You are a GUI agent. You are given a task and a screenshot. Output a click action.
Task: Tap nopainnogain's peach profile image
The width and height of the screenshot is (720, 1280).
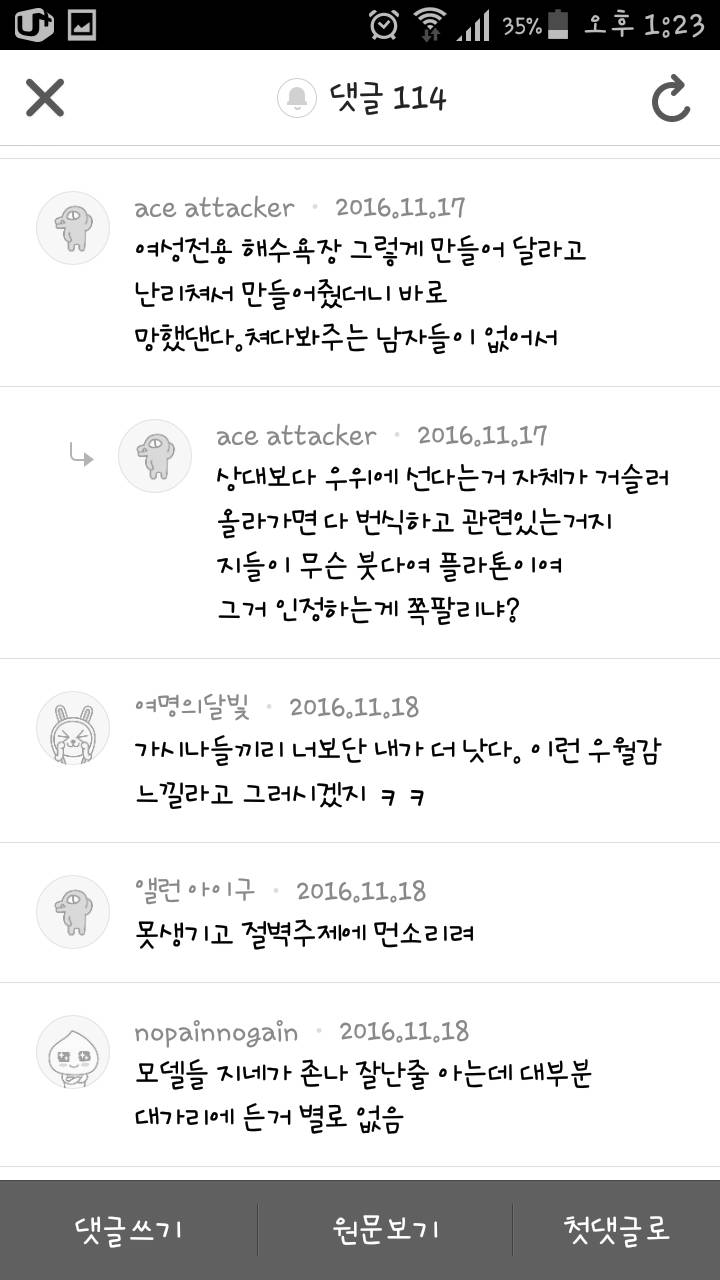pos(71,1052)
